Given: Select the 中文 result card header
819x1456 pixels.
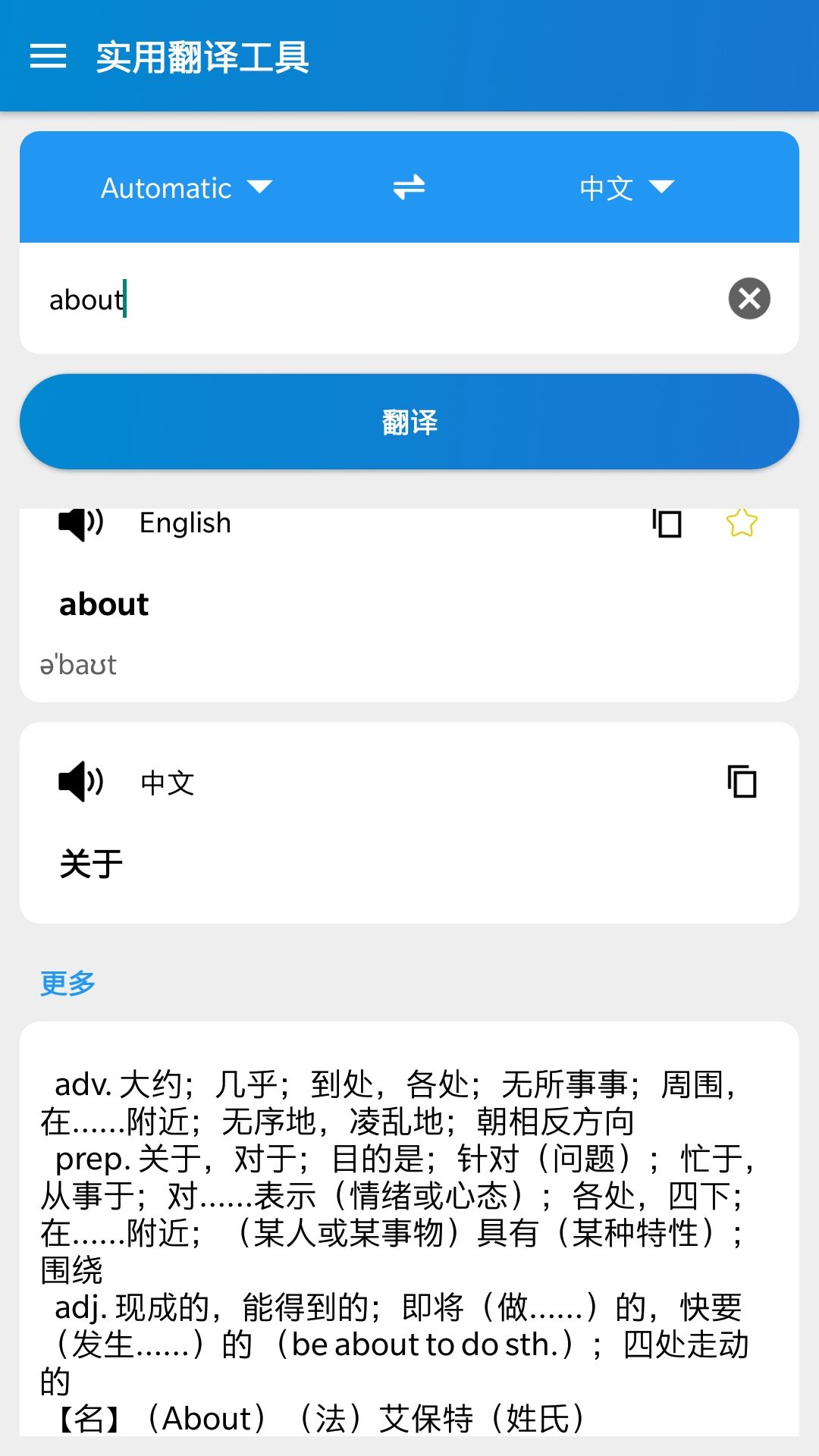Looking at the screenshot, I should (x=167, y=783).
